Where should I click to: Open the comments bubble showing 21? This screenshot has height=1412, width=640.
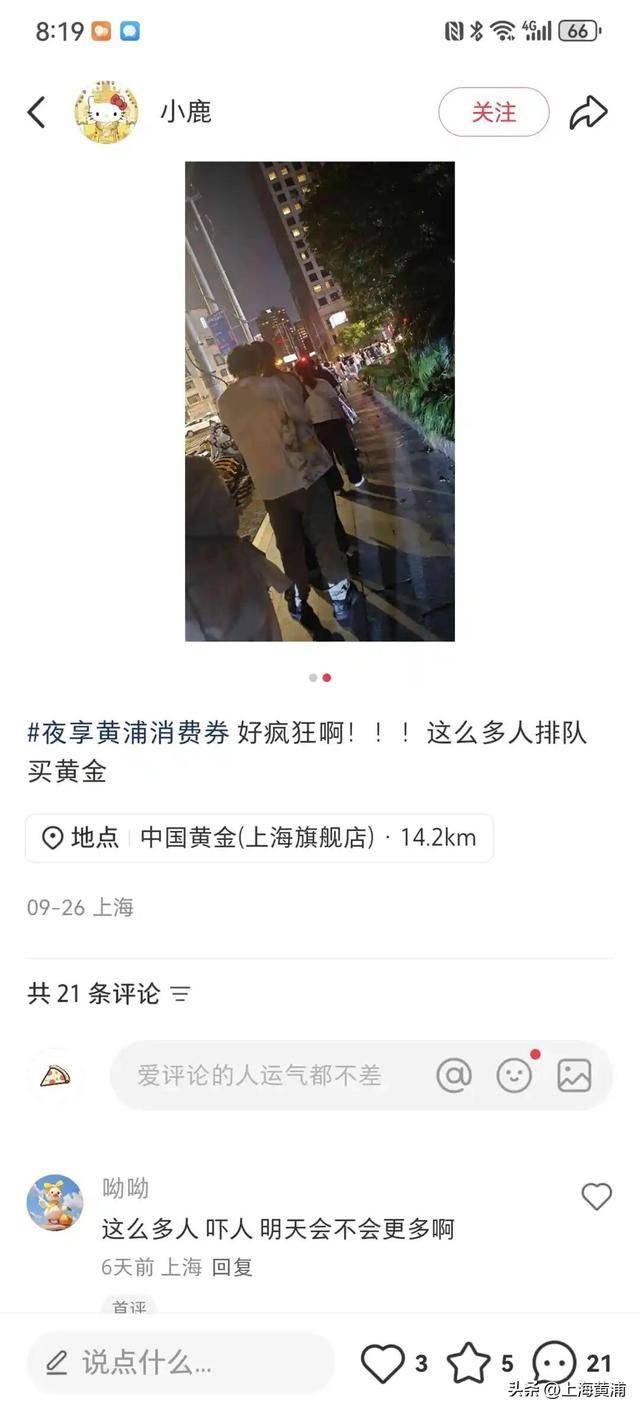tap(554, 1362)
